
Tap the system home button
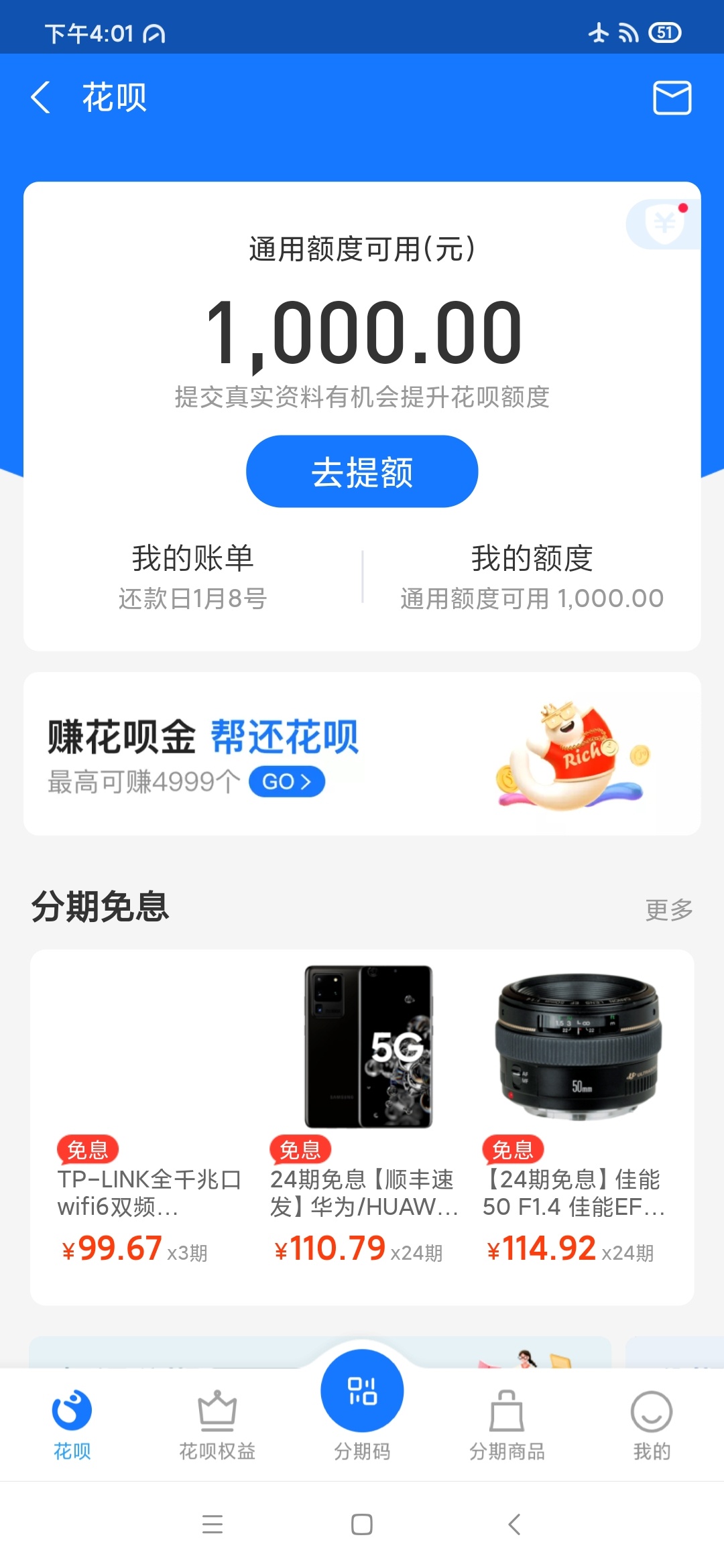tap(362, 1524)
